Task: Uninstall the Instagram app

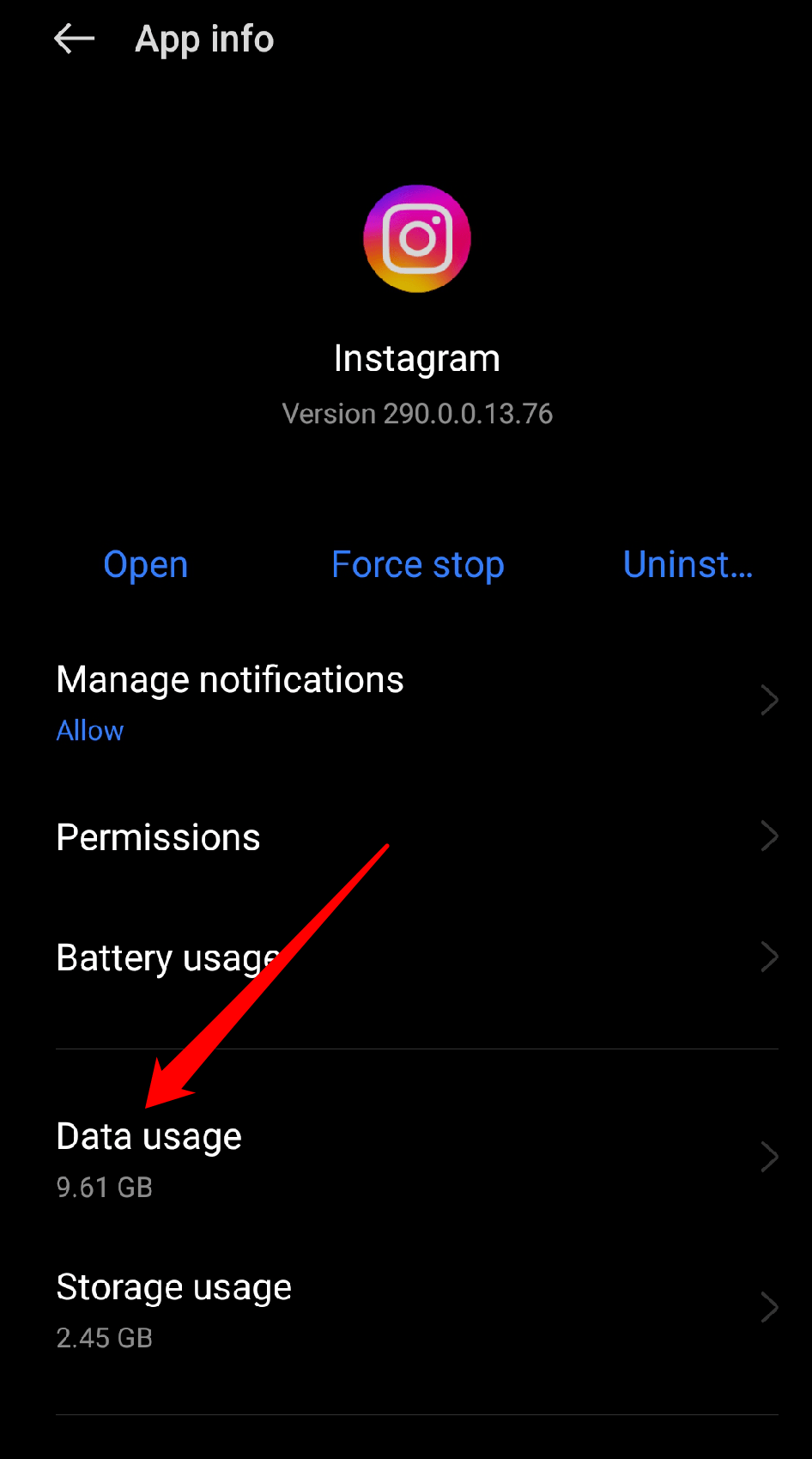Action: point(688,565)
